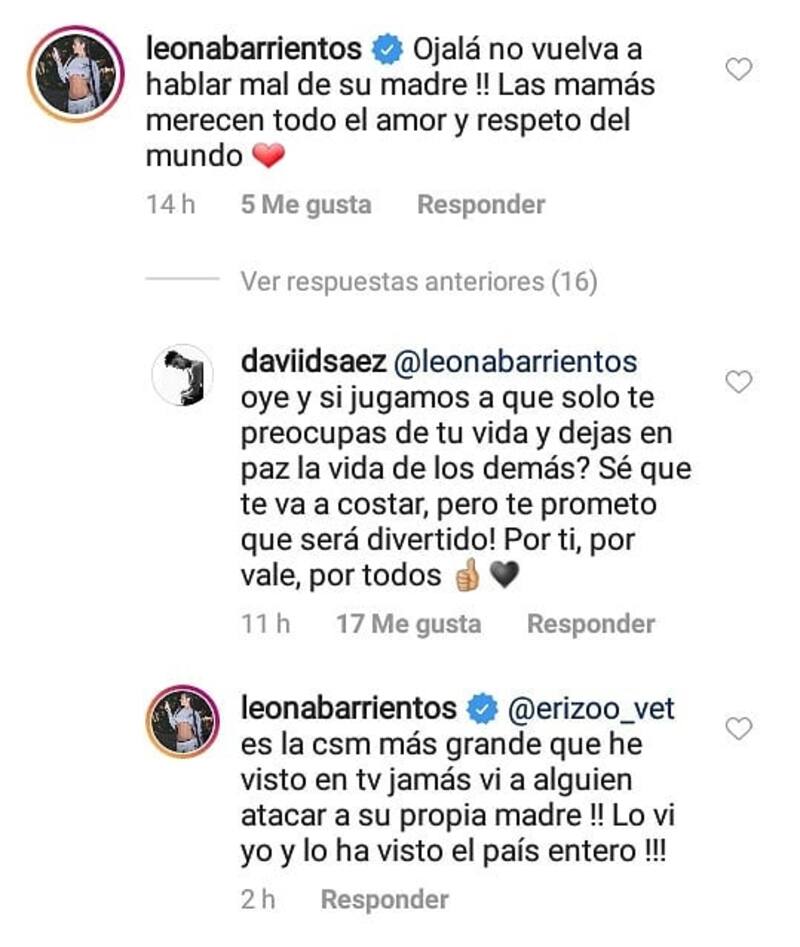Image resolution: width=800 pixels, height=947 pixels.
Task: Like leonabarrientos' comment about mothers
Action: (738, 69)
